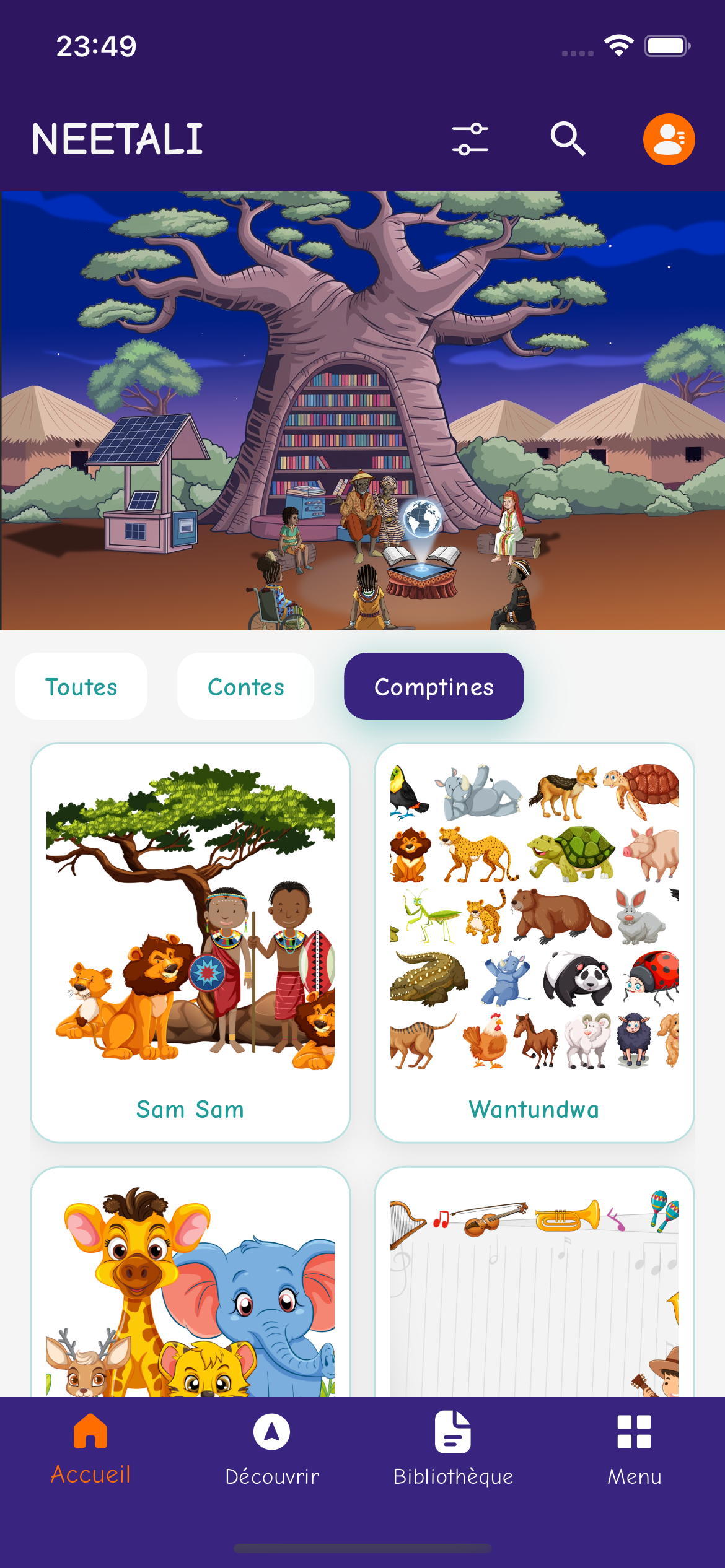Screen dimensions: 725x1568
Task: Select the Toutes category chip
Action: [81, 686]
